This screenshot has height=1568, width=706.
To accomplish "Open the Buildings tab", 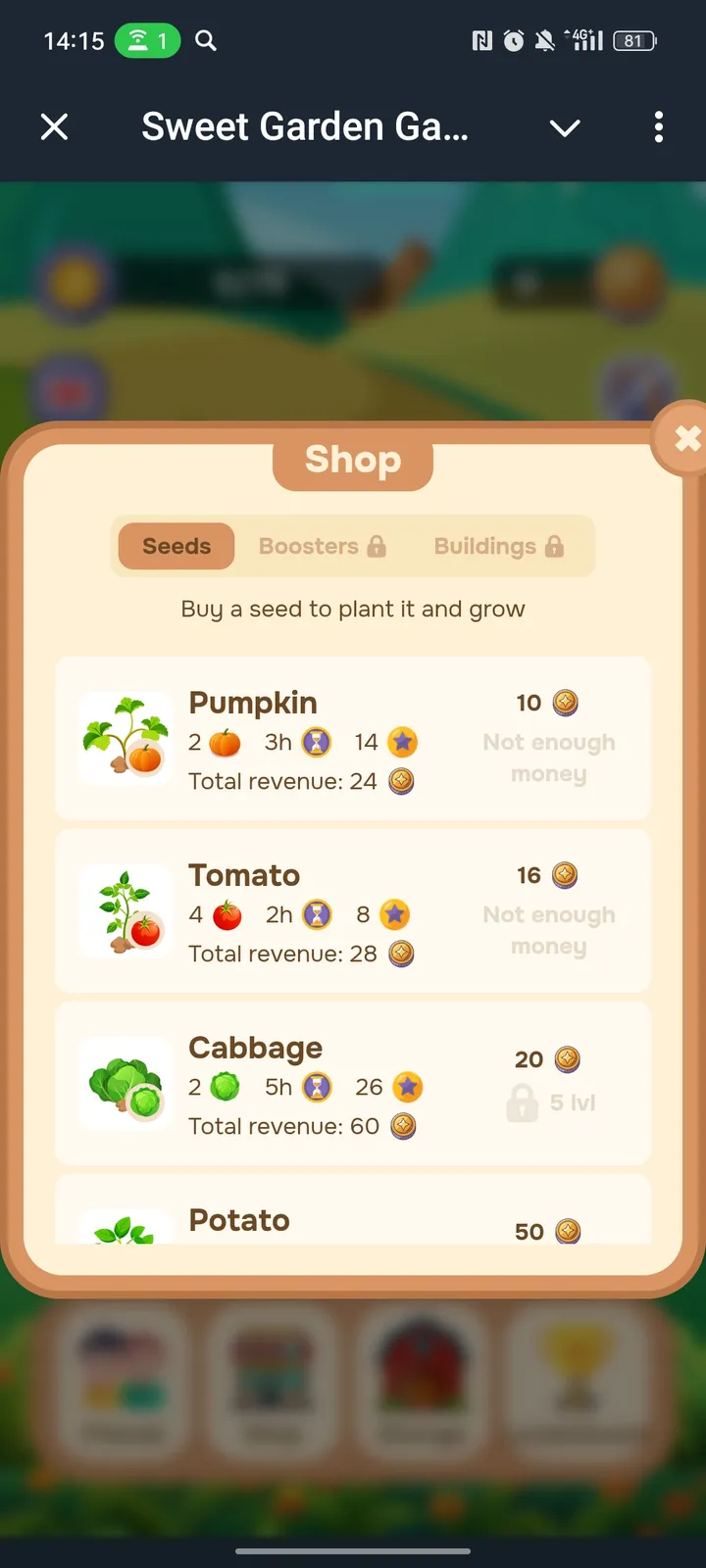I will click(x=499, y=546).
